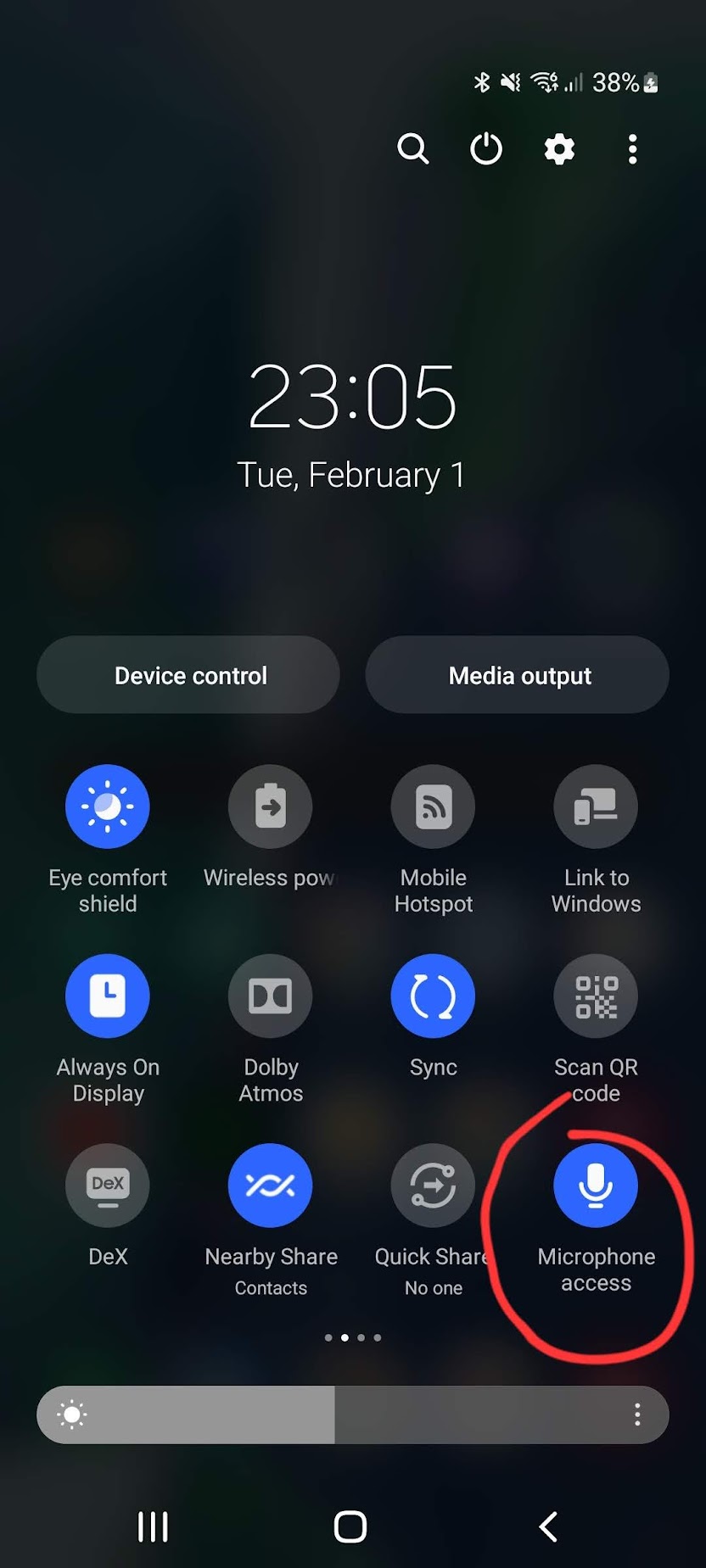Turn on Mobile Hotspot

(x=433, y=806)
